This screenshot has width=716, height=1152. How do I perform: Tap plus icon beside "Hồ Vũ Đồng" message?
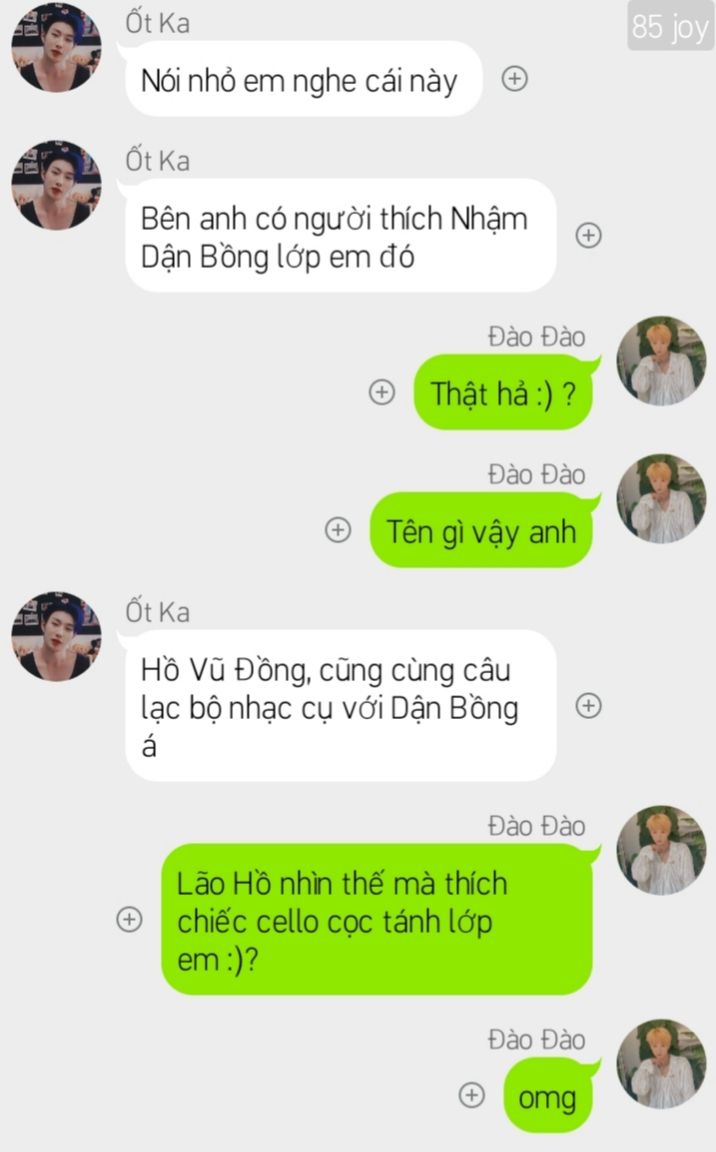tap(589, 706)
